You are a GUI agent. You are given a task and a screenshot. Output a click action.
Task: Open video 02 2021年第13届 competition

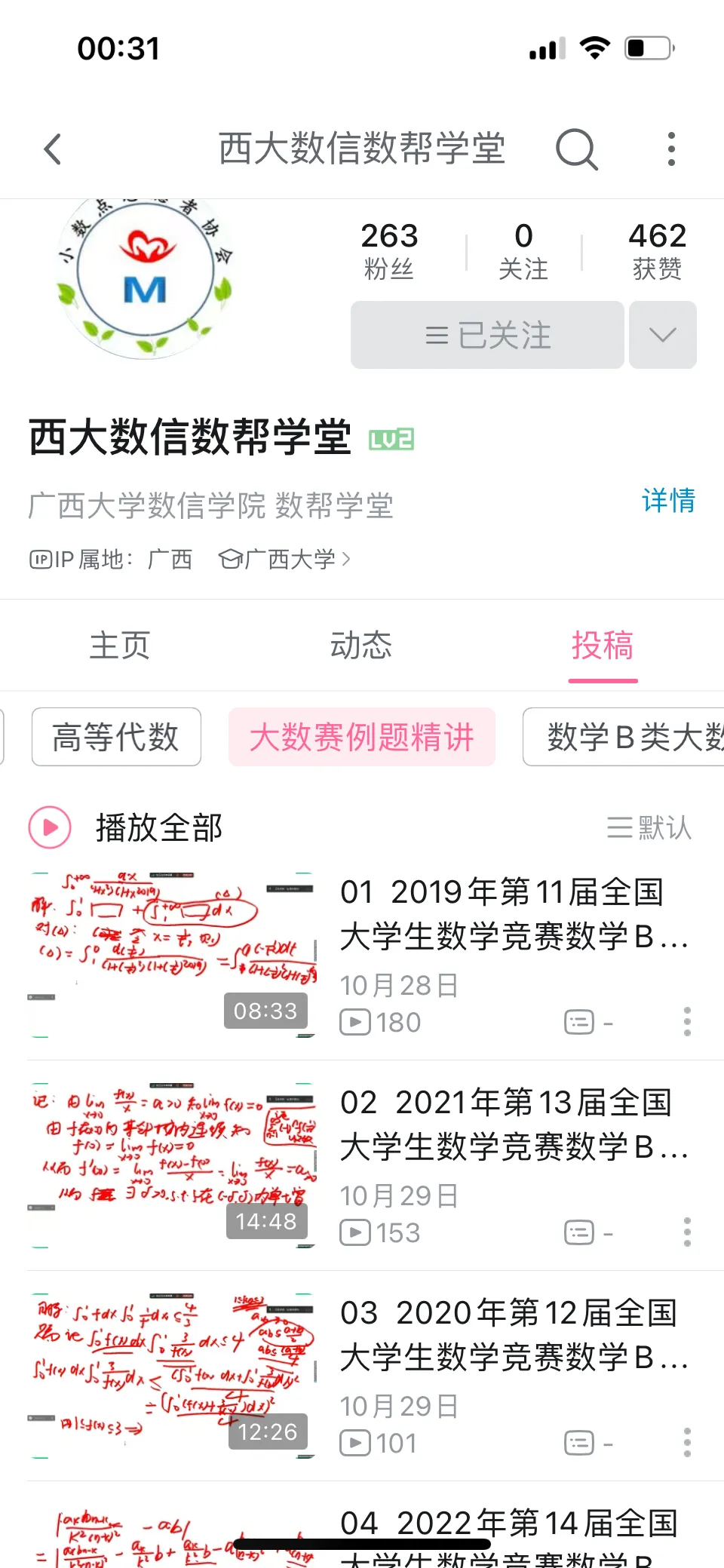pos(502,1125)
